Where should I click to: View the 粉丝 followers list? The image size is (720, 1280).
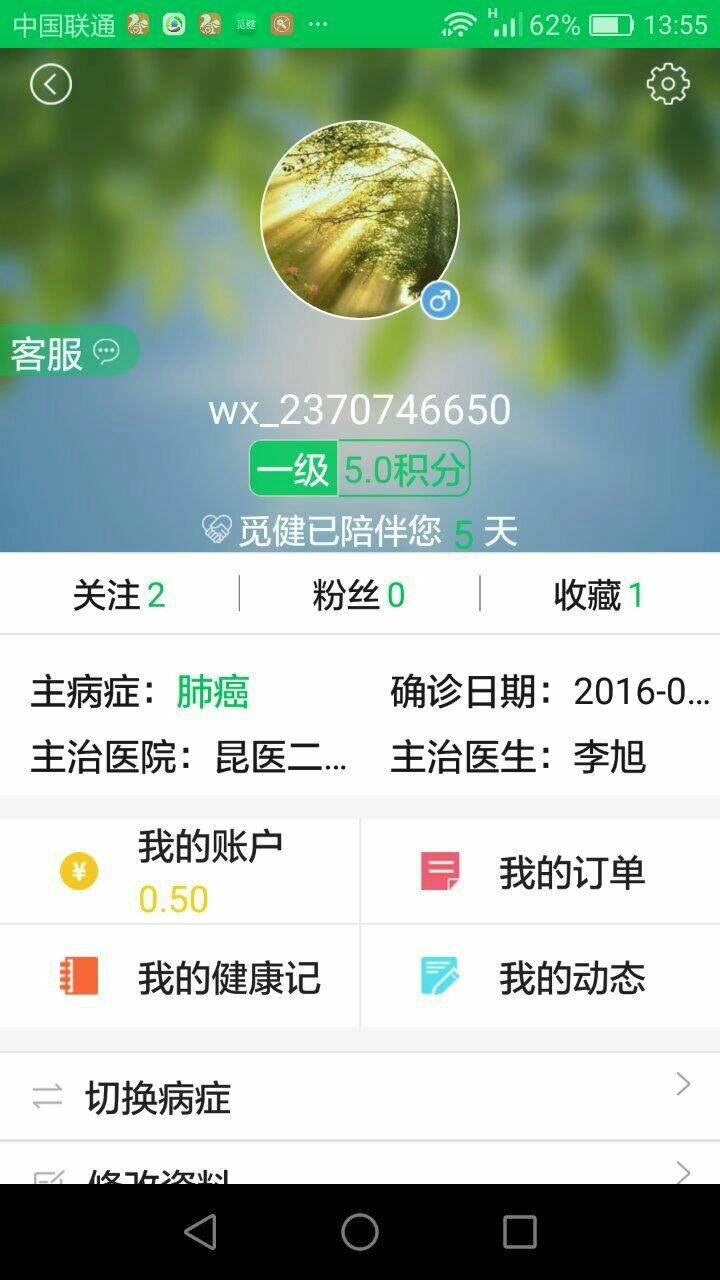tap(359, 595)
